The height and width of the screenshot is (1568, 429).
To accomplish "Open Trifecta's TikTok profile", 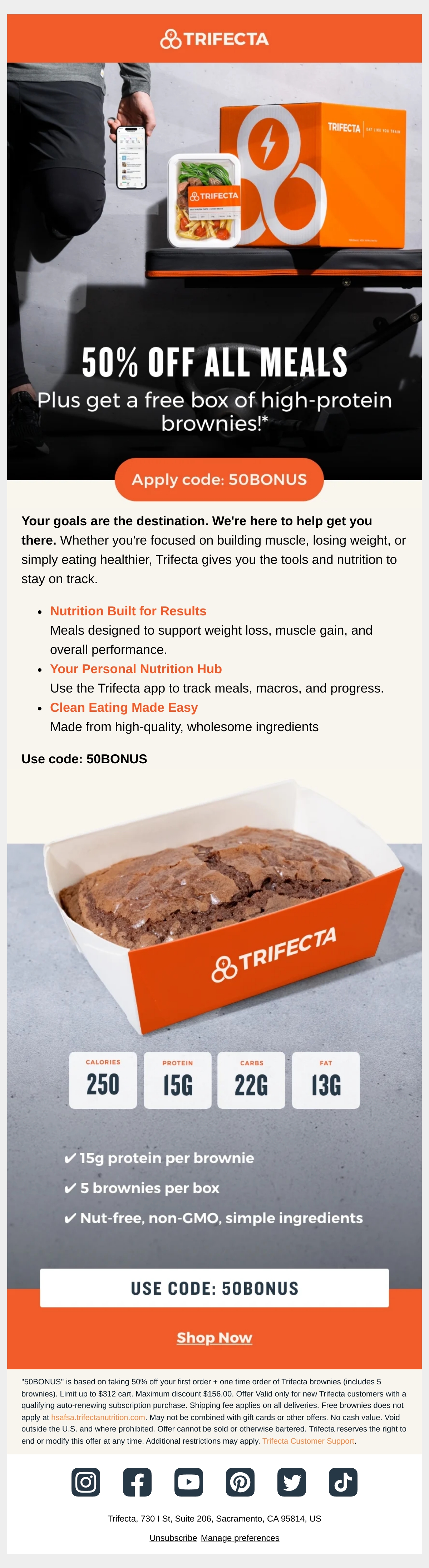I will (343, 1482).
